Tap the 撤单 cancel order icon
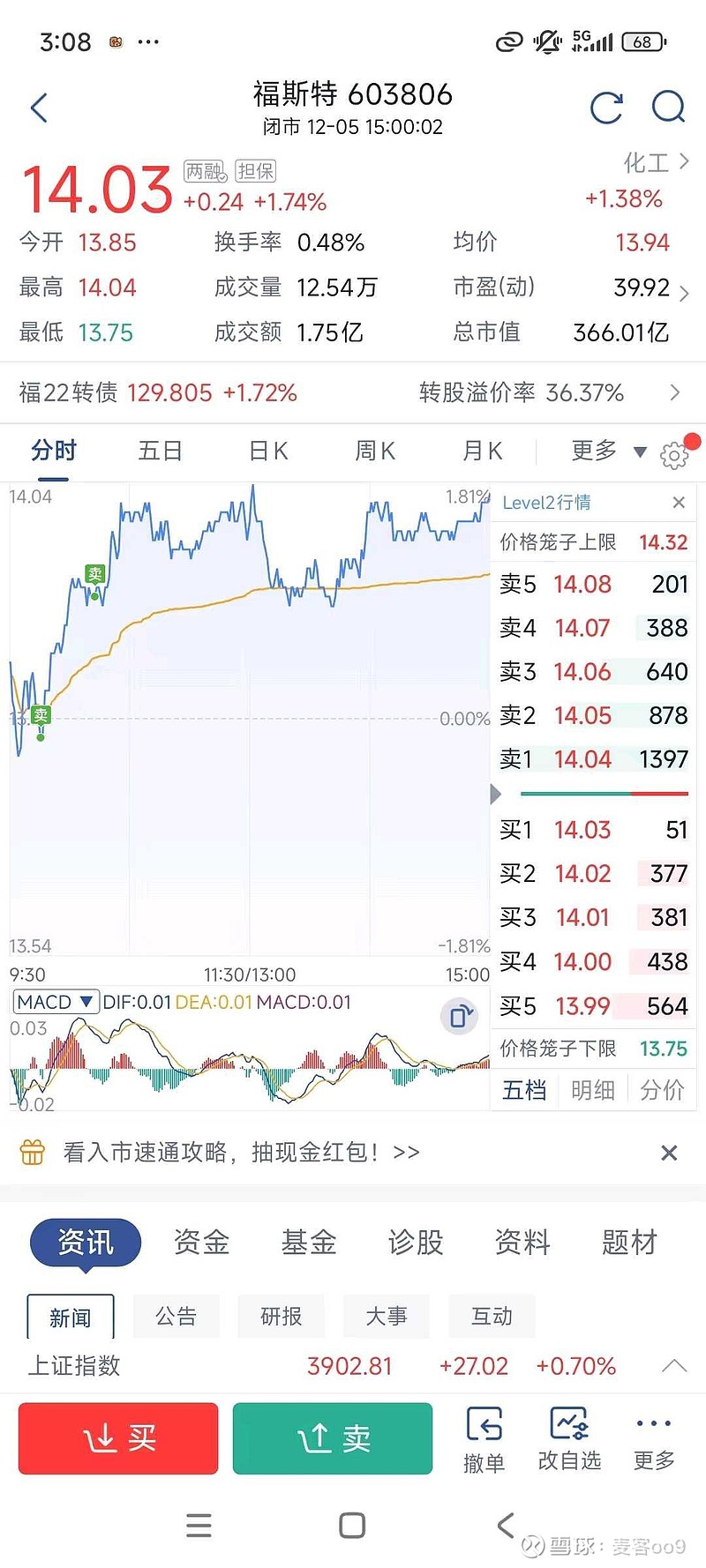This screenshot has width=706, height=1568. click(x=484, y=1437)
